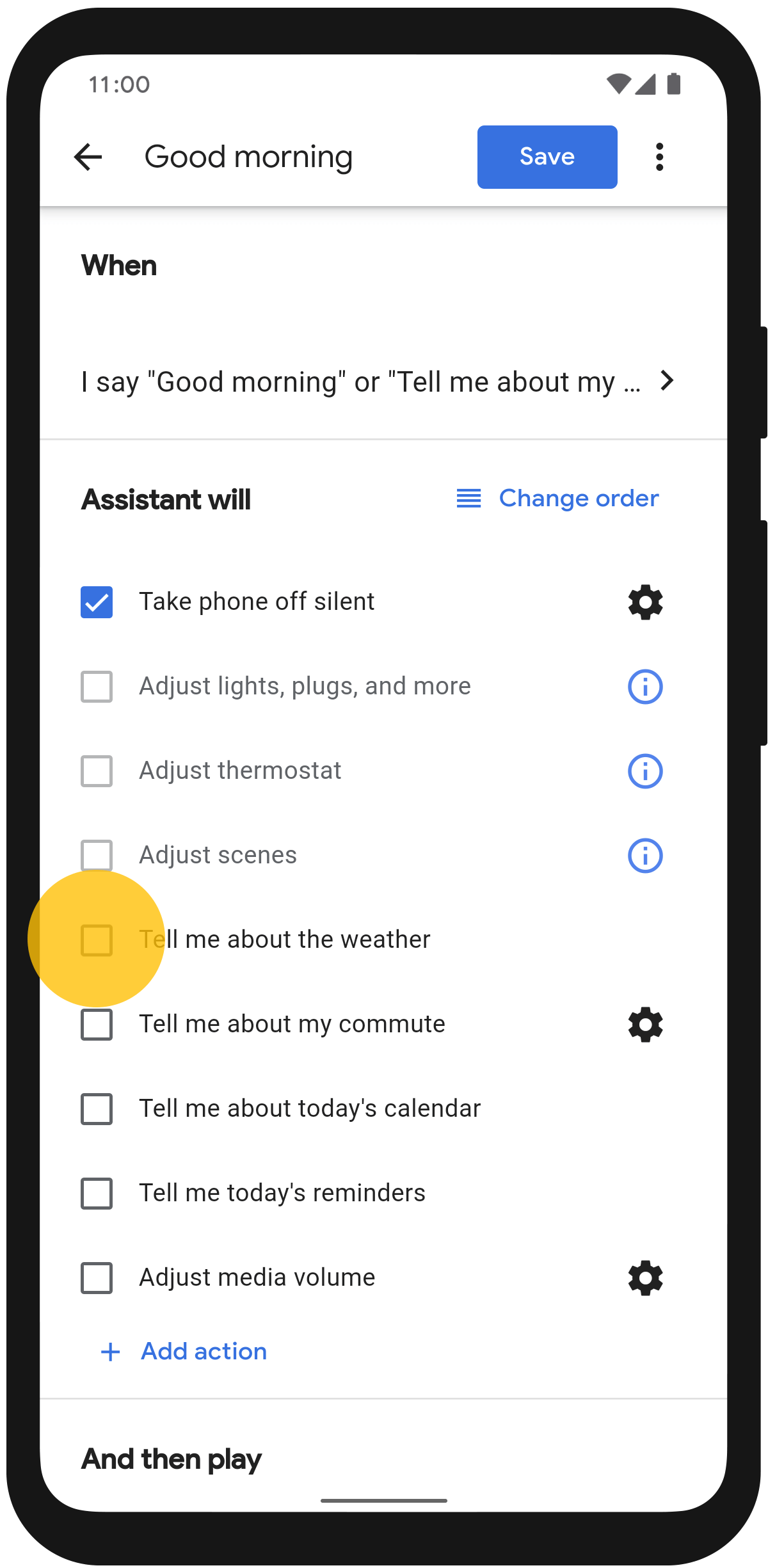Tap Add action
768x1568 pixels.
[184, 1351]
